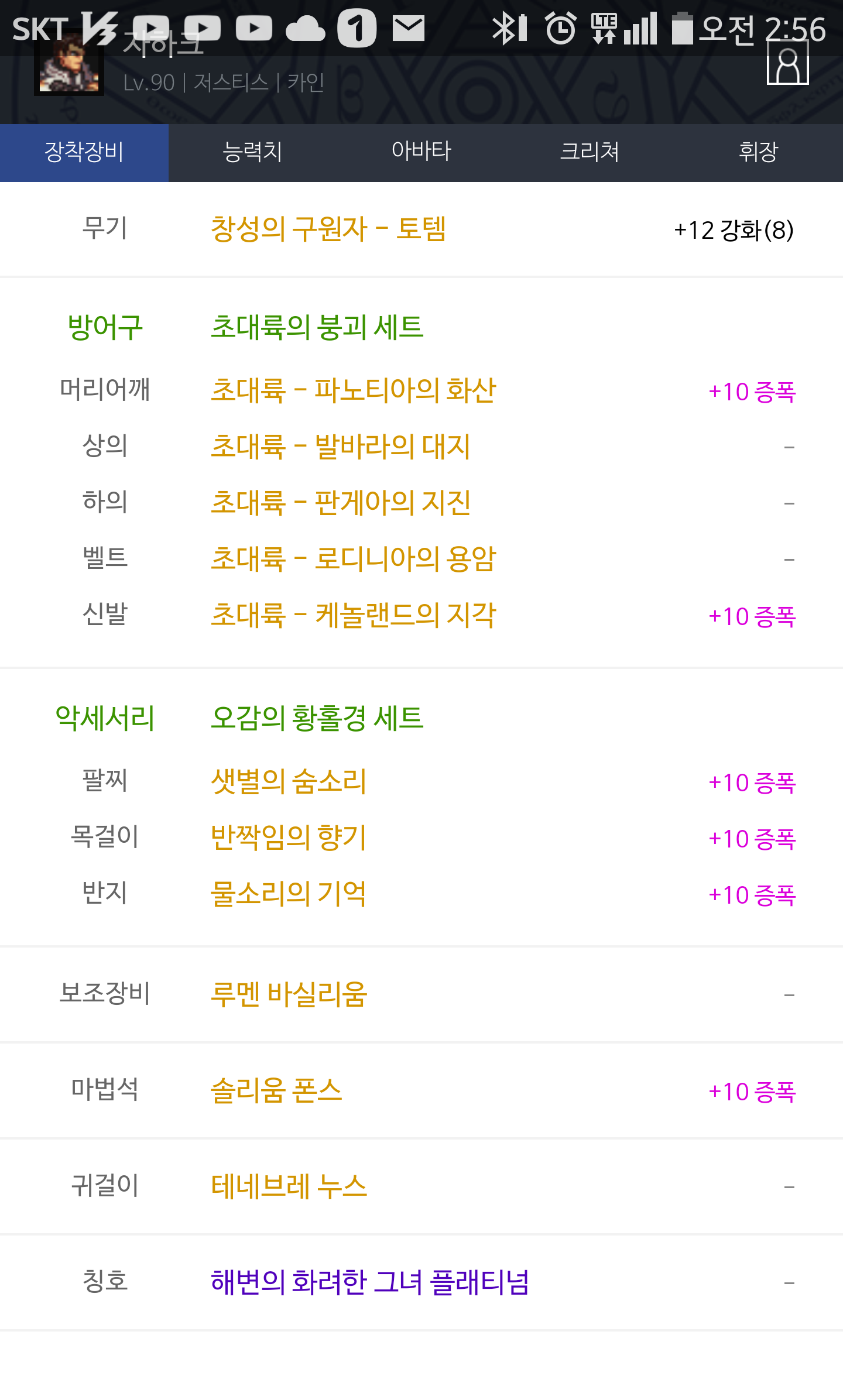The height and width of the screenshot is (1400, 843).
Task: Switch to the 아바타 tab
Action: (421, 152)
